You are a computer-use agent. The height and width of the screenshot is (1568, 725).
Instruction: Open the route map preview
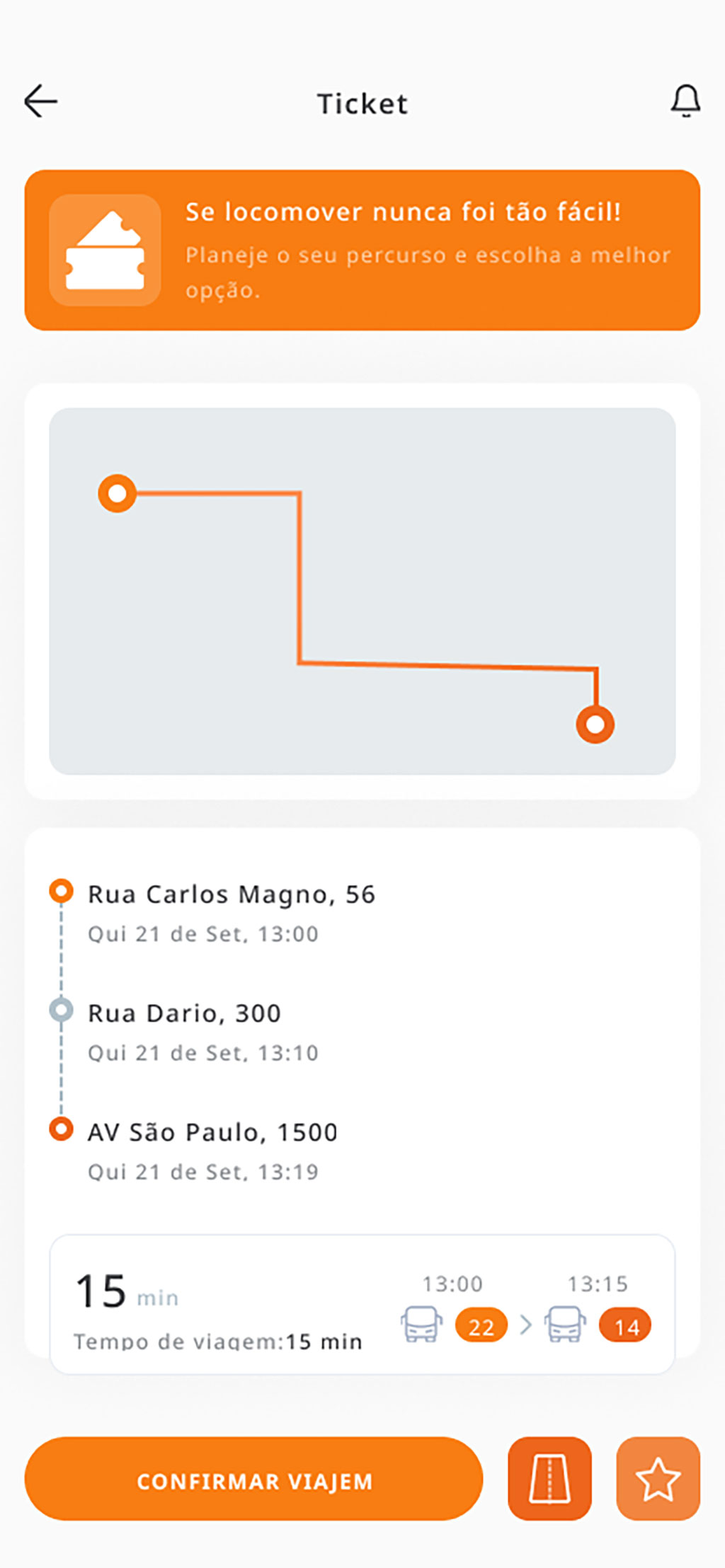[362, 591]
